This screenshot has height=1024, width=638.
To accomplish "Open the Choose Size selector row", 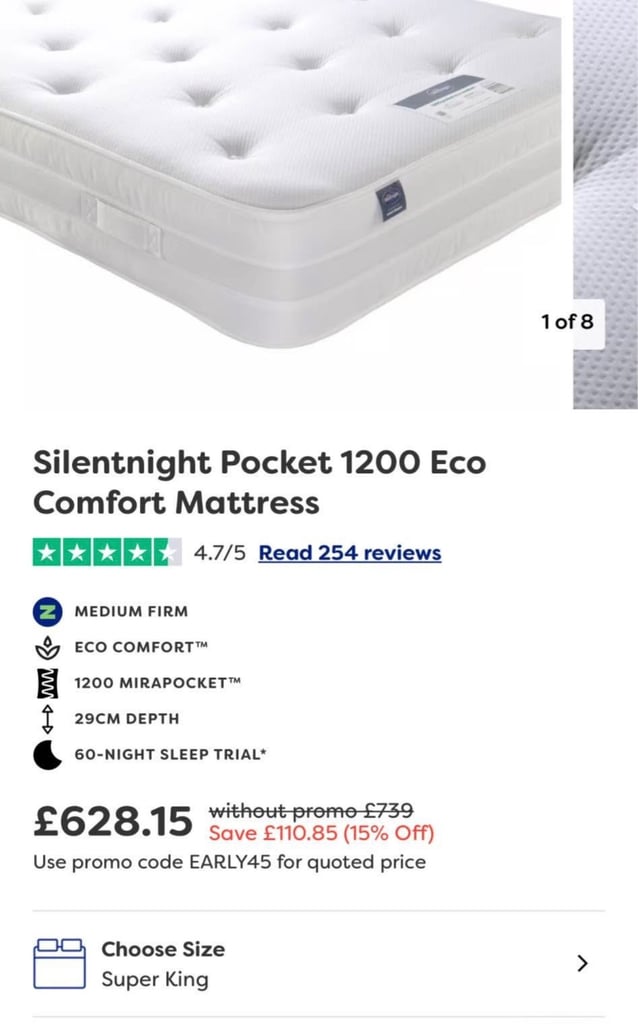I will [319, 963].
